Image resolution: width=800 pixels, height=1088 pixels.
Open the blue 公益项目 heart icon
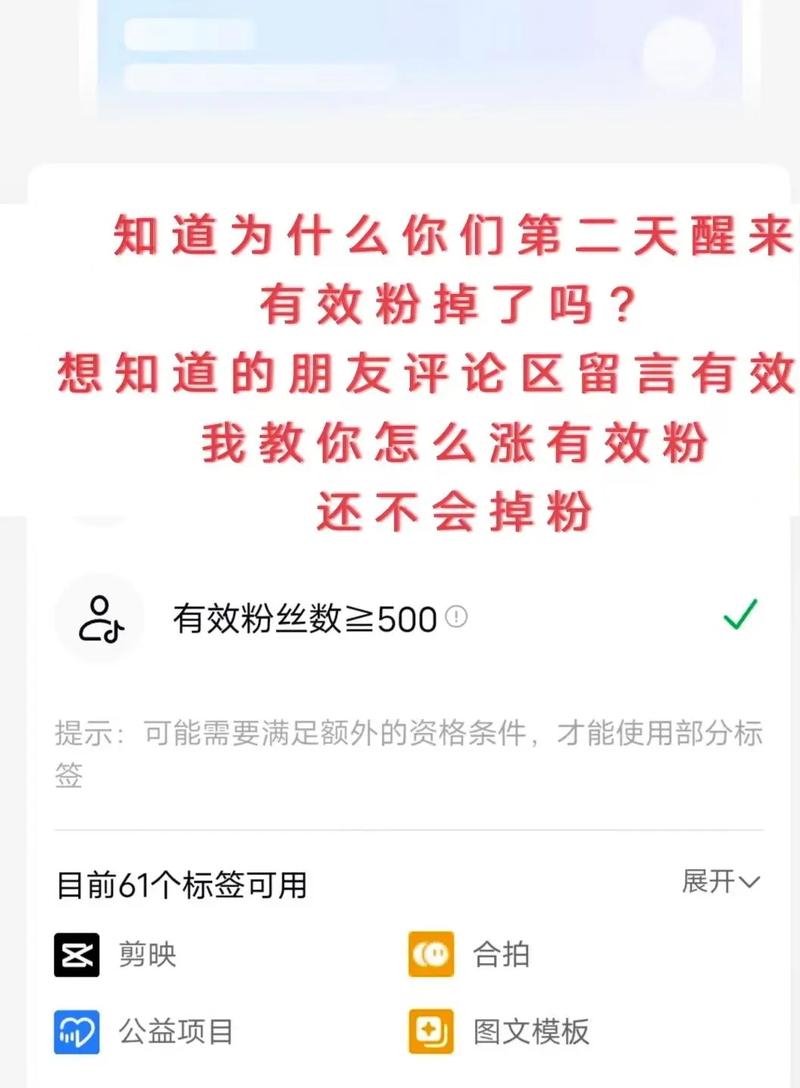pyautogui.click(x=75, y=1032)
